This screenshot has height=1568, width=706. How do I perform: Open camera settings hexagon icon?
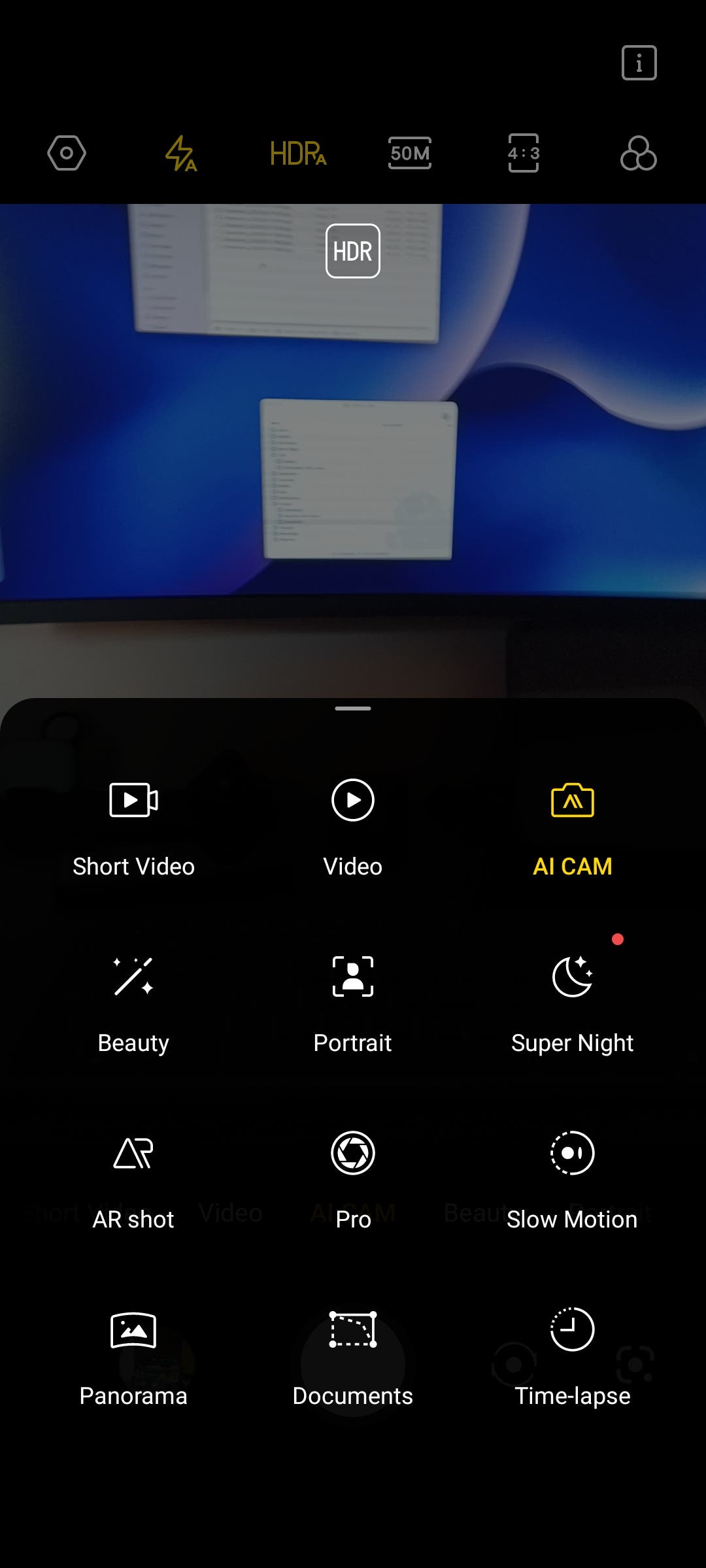tap(67, 153)
